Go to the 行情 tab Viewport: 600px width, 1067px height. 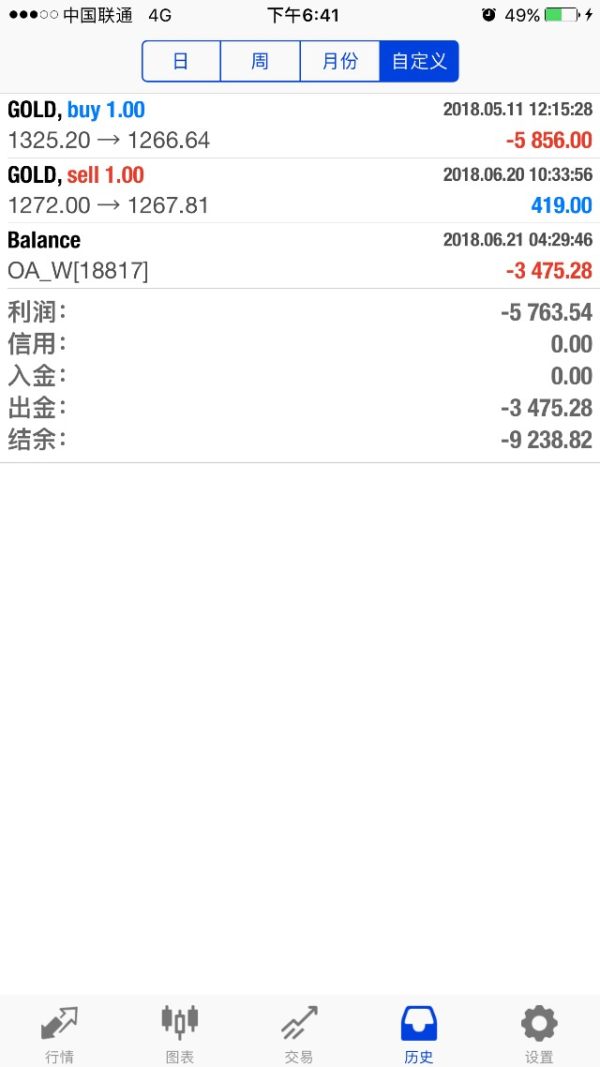59,1033
